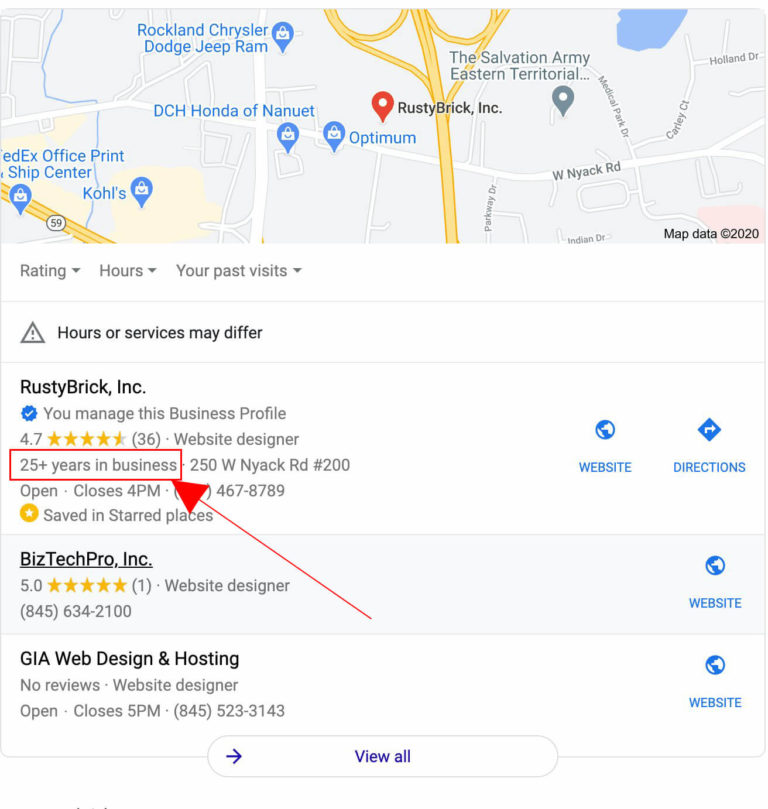This screenshot has width=768, height=809.
Task: Click the globe icon for GIA Web Design's website
Action: click(x=715, y=664)
